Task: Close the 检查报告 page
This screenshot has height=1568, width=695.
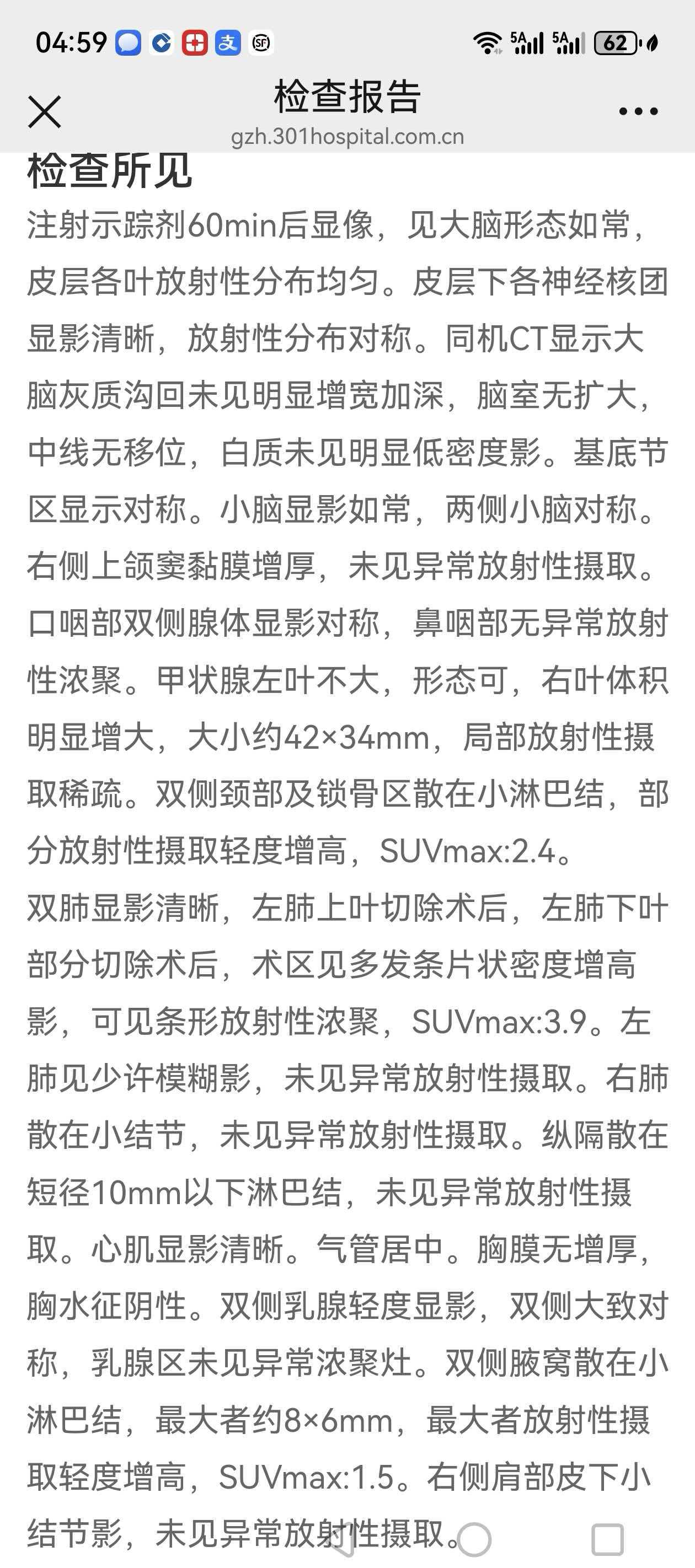Action: click(45, 112)
